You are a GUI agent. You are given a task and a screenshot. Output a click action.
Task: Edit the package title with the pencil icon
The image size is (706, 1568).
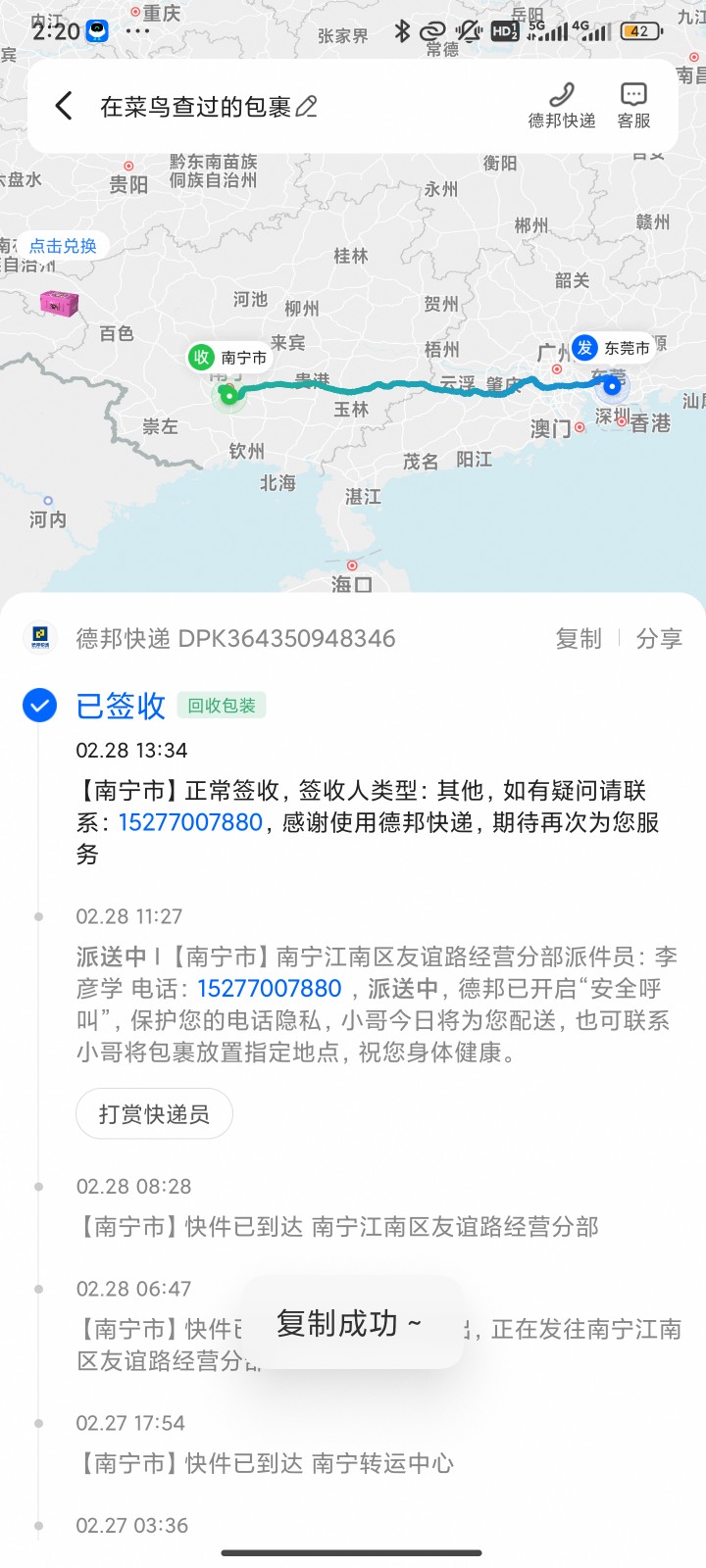pyautogui.click(x=307, y=106)
